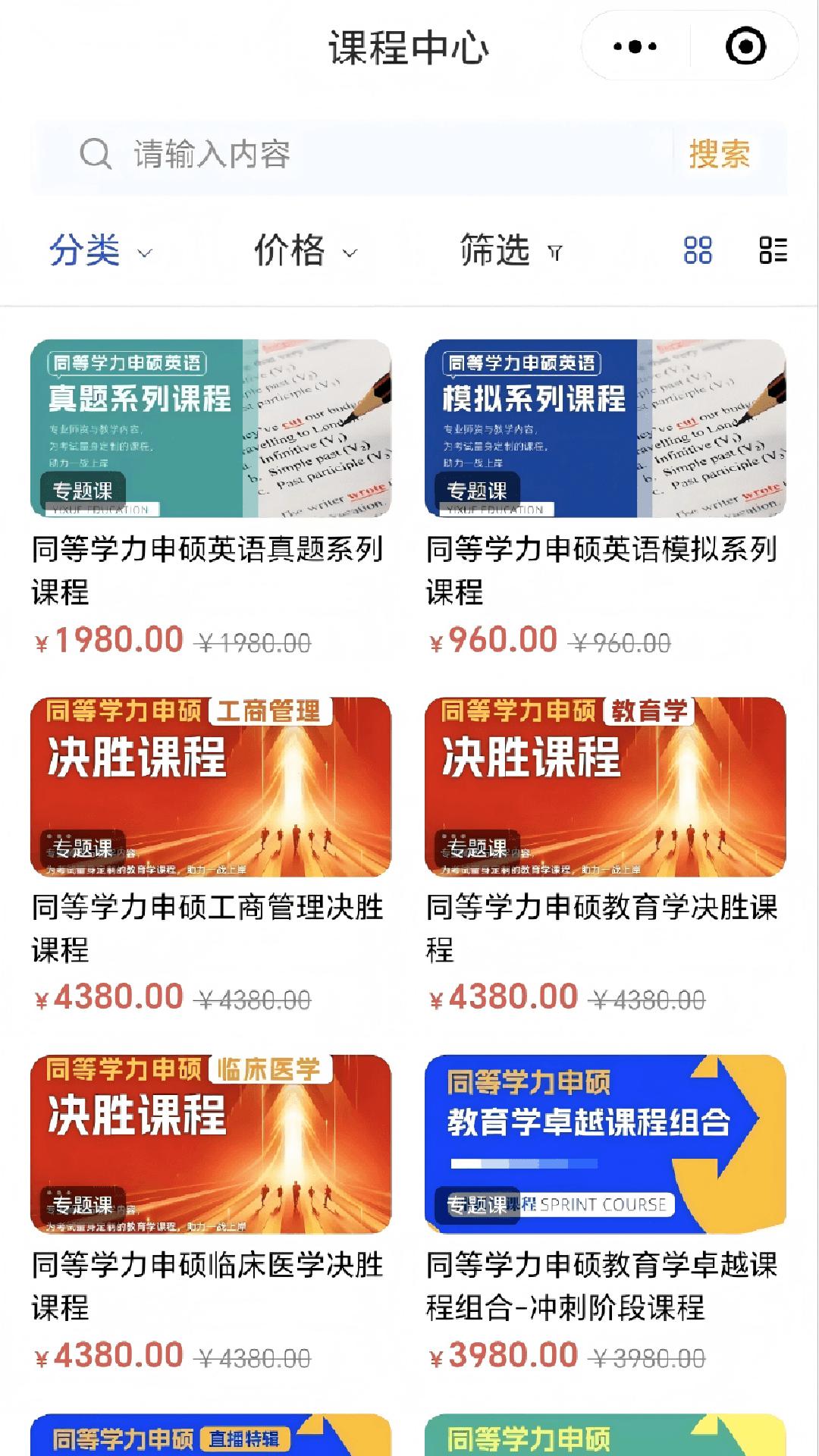Switch to grid view layout
The image size is (819, 1456).
point(698,250)
